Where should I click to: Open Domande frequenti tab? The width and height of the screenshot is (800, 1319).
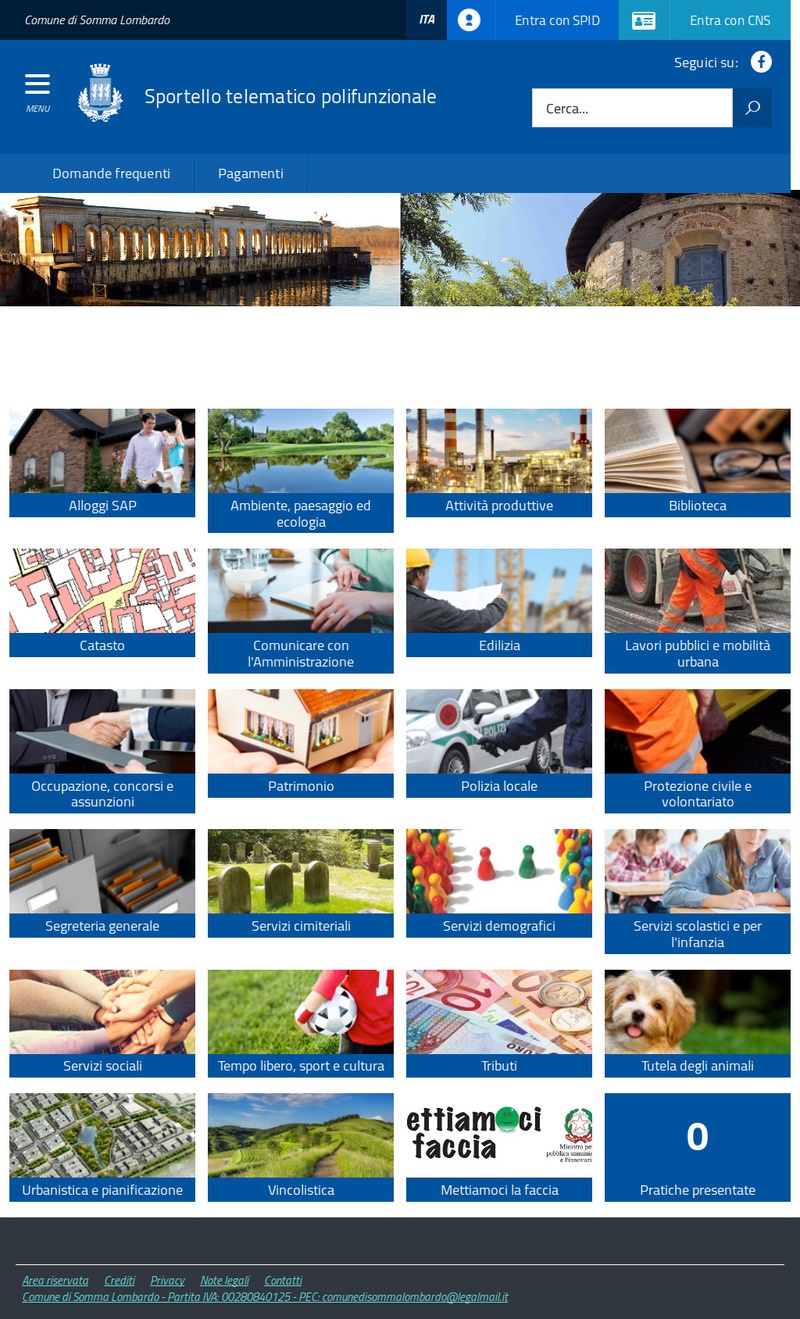point(111,173)
